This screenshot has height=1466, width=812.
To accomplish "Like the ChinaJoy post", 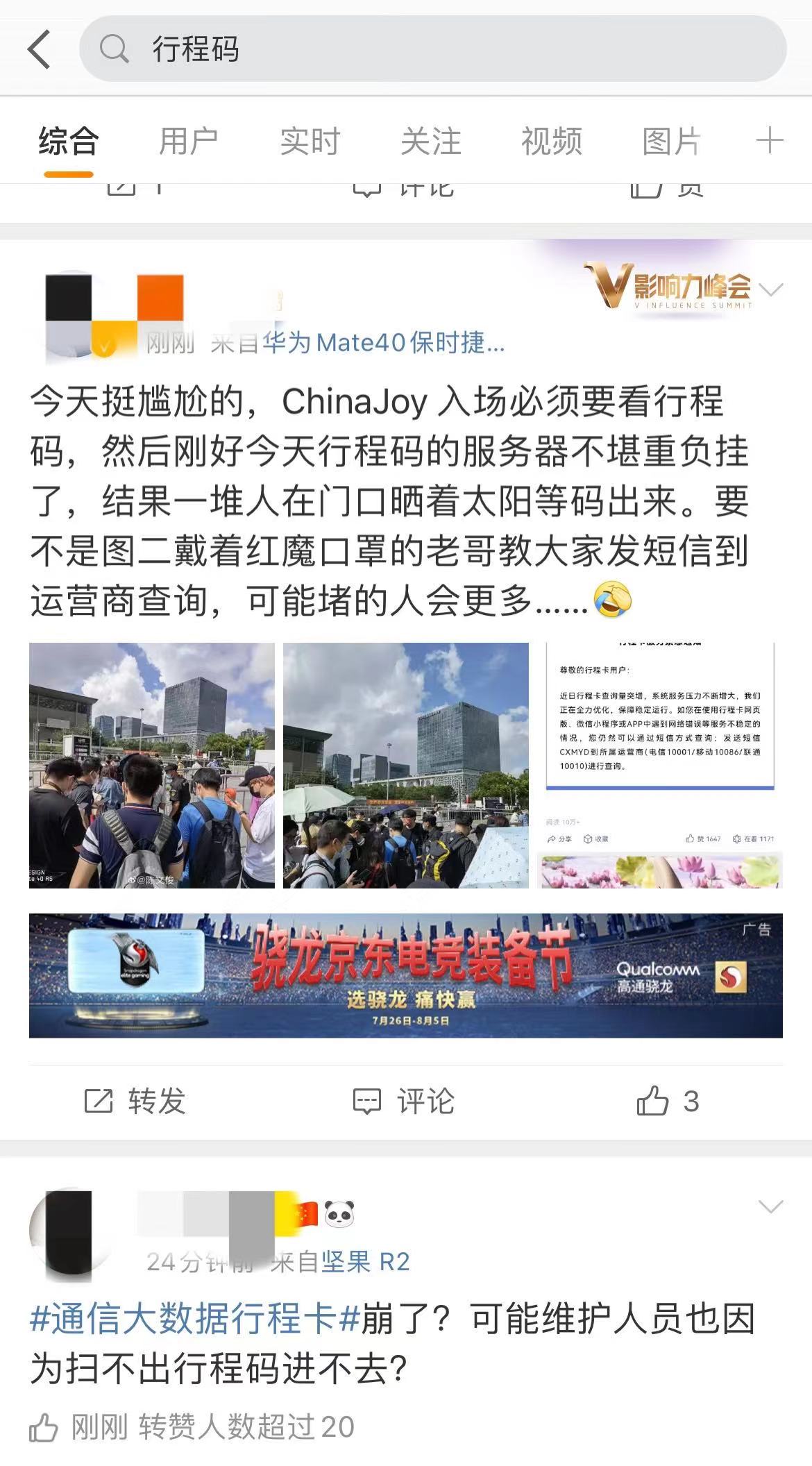I will point(667,1101).
